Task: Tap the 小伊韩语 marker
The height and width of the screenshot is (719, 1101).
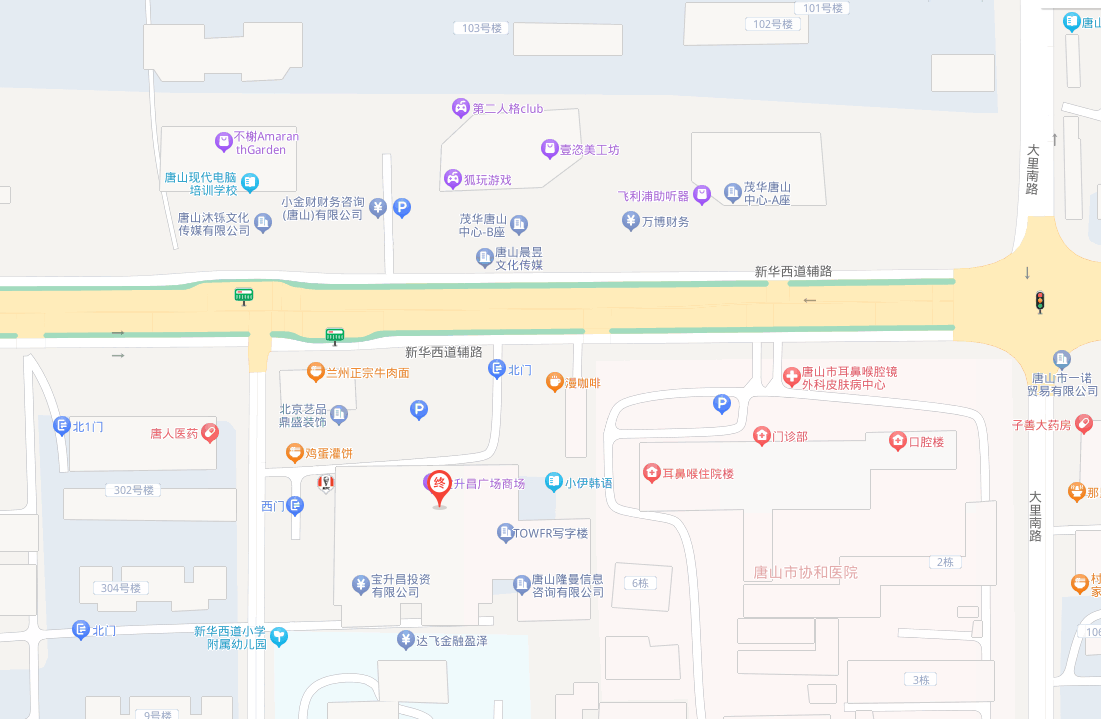Action: [x=554, y=482]
